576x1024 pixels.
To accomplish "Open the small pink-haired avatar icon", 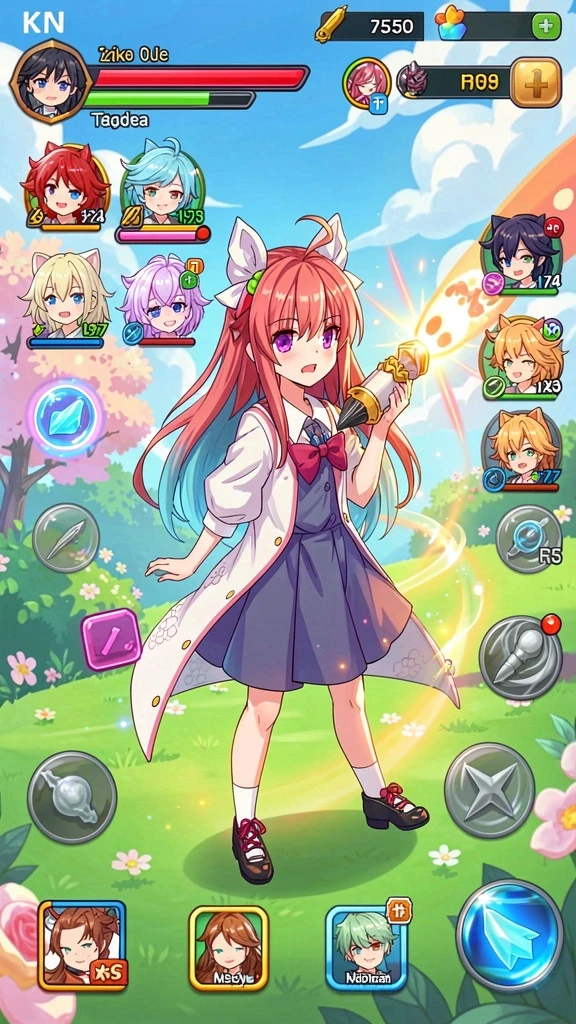I will pyautogui.click(x=366, y=83).
